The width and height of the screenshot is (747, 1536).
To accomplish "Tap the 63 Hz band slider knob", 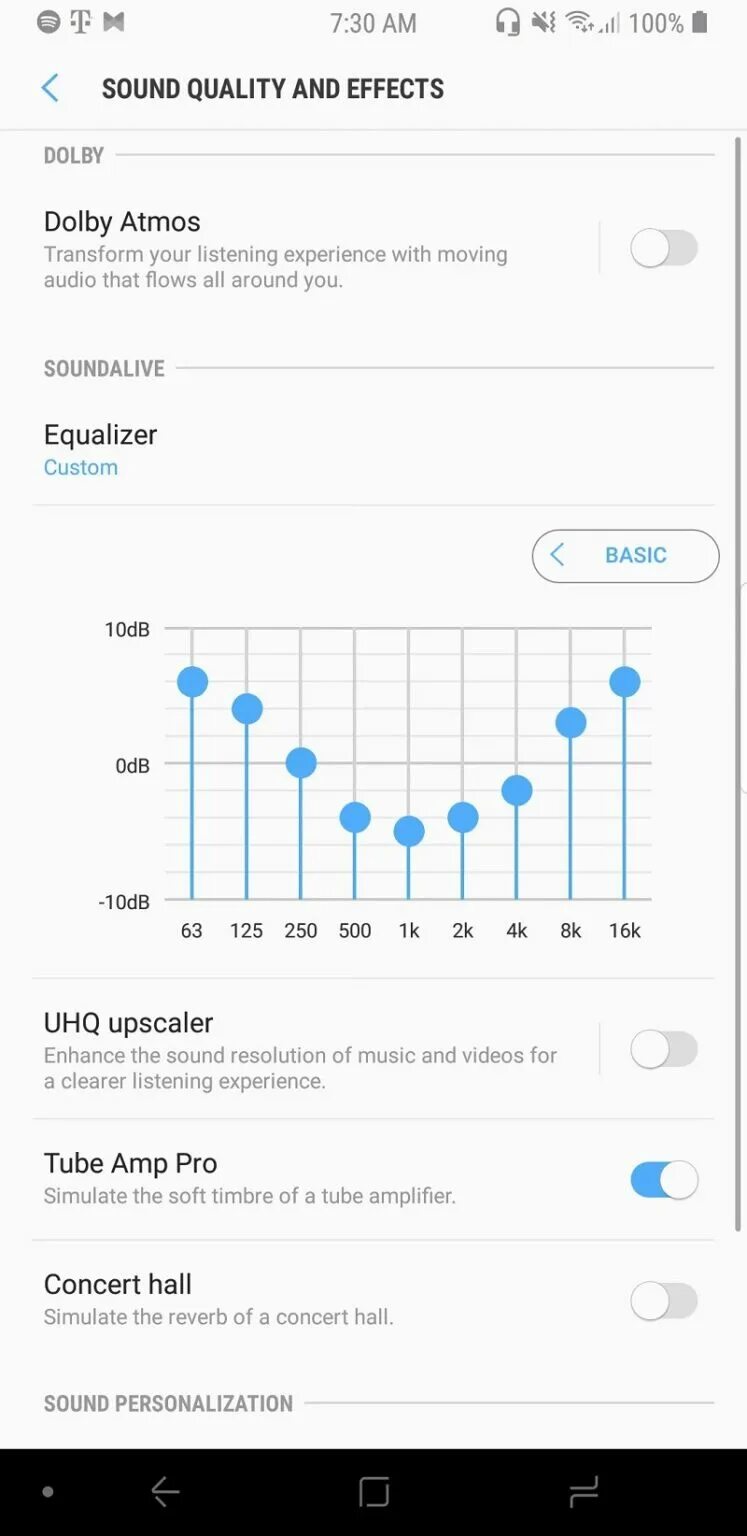I will coord(192,682).
